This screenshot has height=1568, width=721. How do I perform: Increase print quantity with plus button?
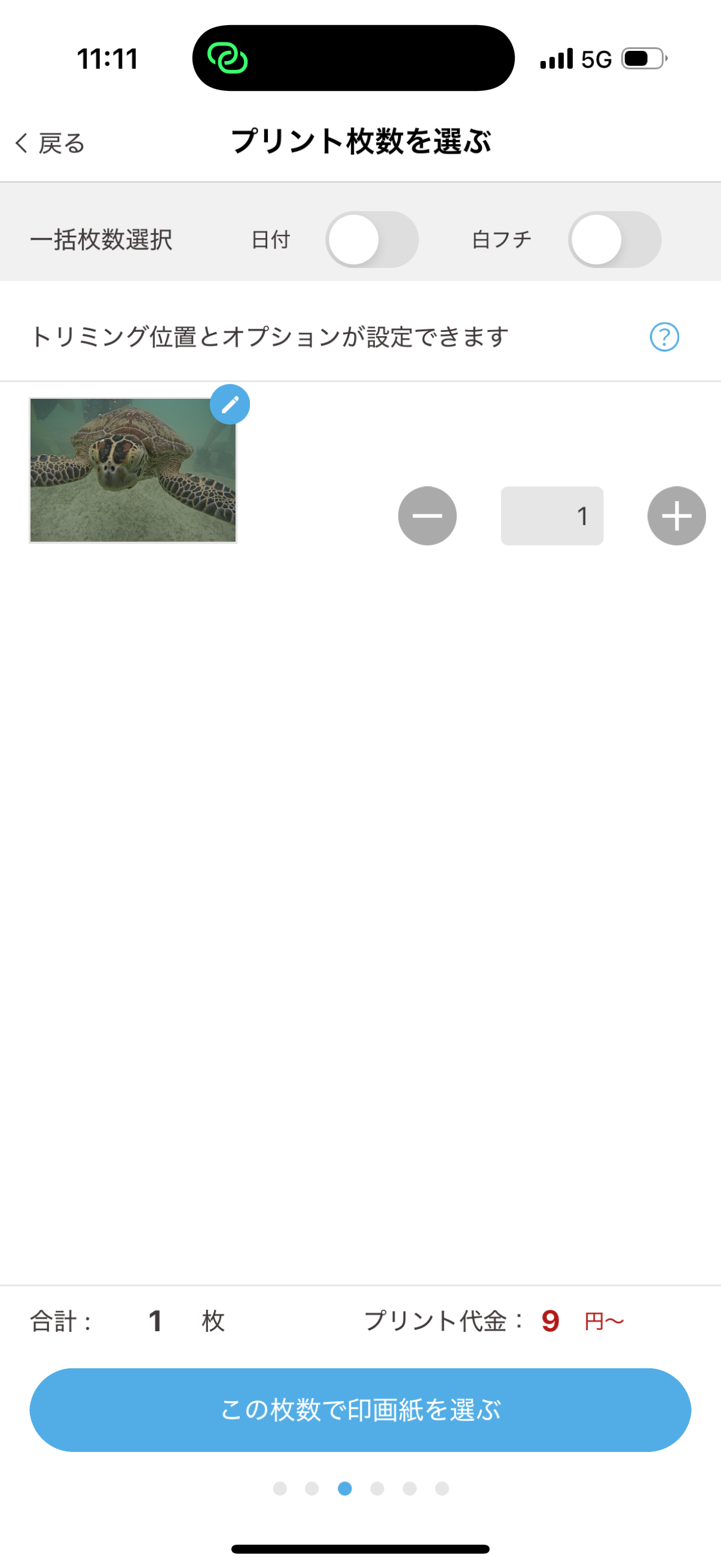pos(677,515)
